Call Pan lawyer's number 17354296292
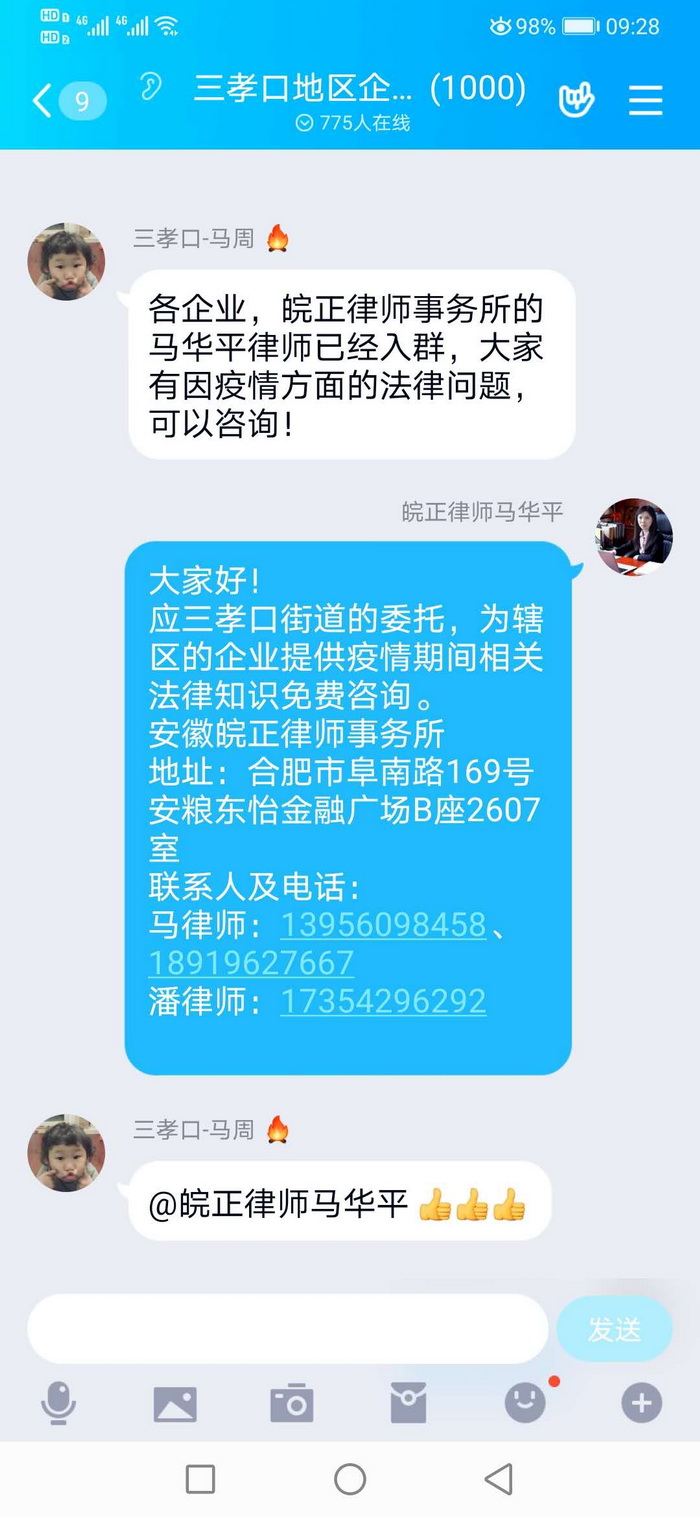700x1517 pixels. click(383, 1001)
